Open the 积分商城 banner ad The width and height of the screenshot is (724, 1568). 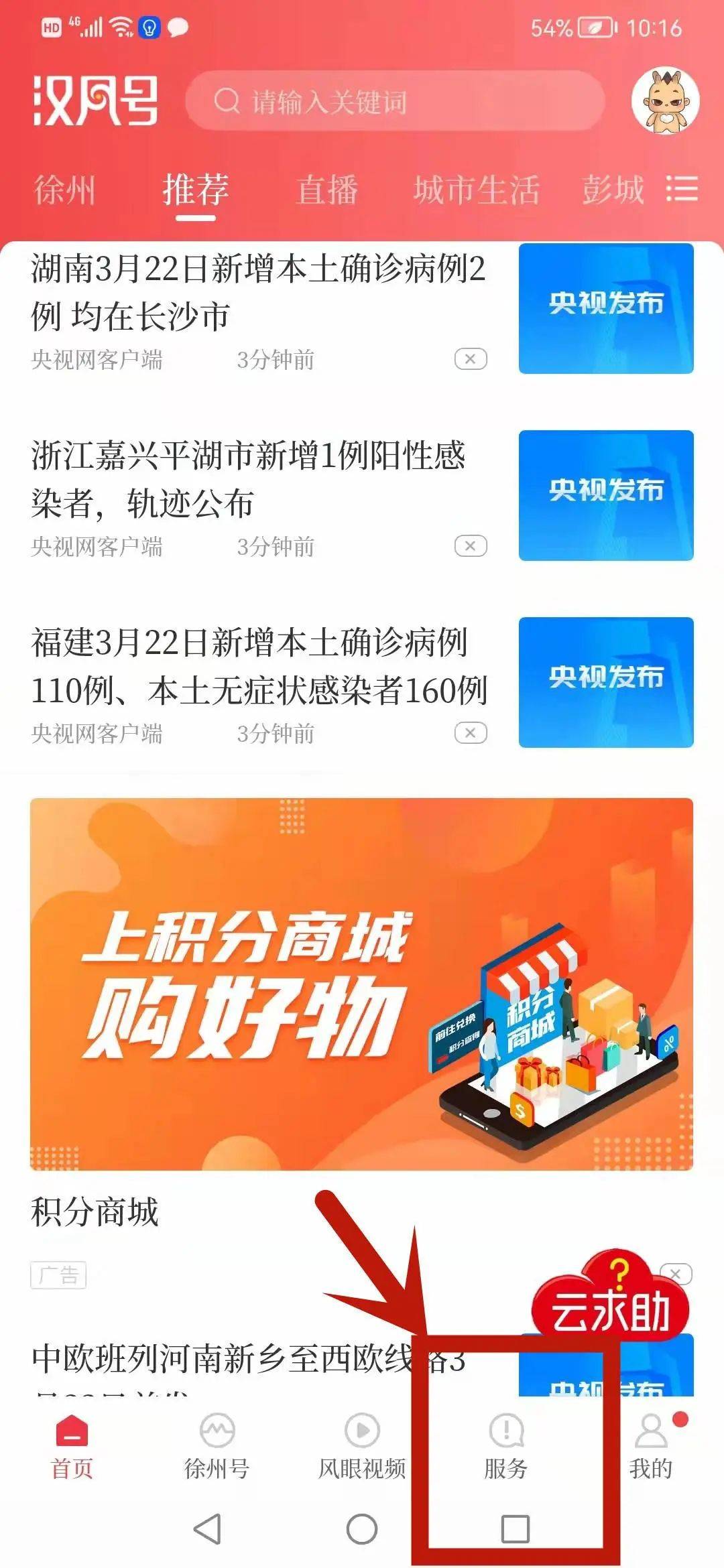tap(361, 984)
